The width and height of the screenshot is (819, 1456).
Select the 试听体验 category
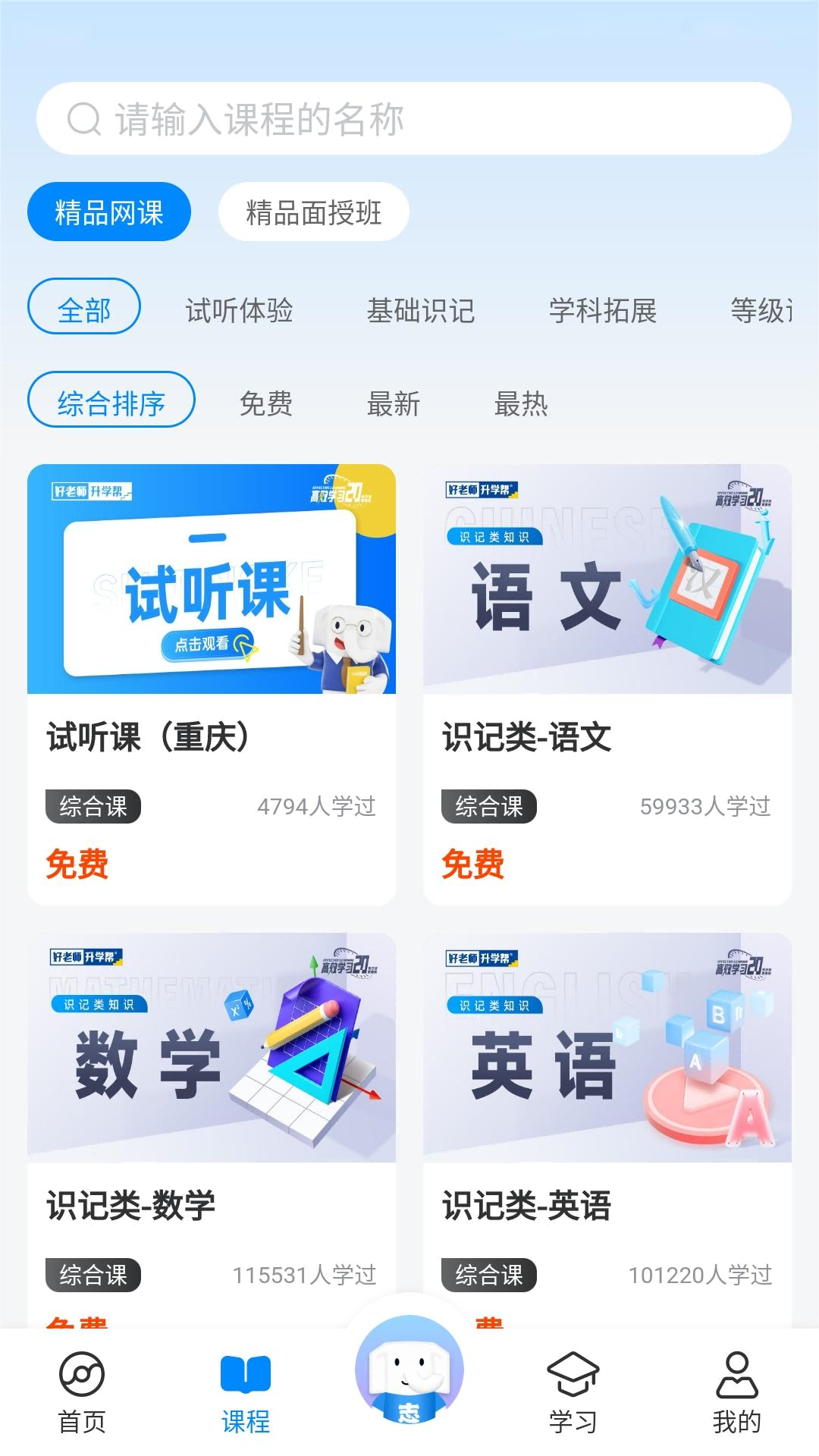240,309
